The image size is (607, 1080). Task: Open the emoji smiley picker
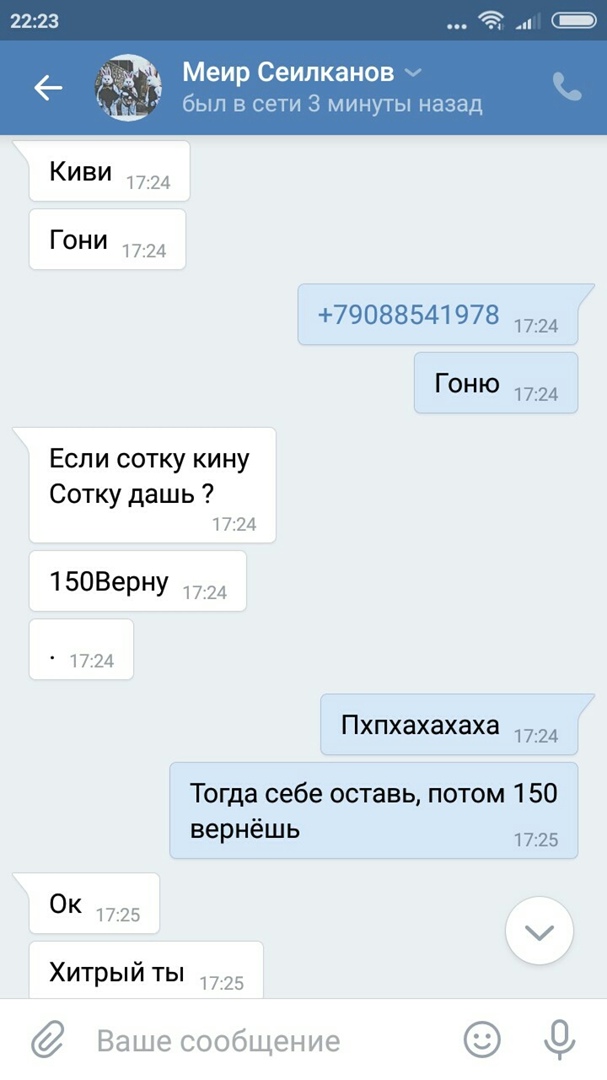coord(482,1041)
